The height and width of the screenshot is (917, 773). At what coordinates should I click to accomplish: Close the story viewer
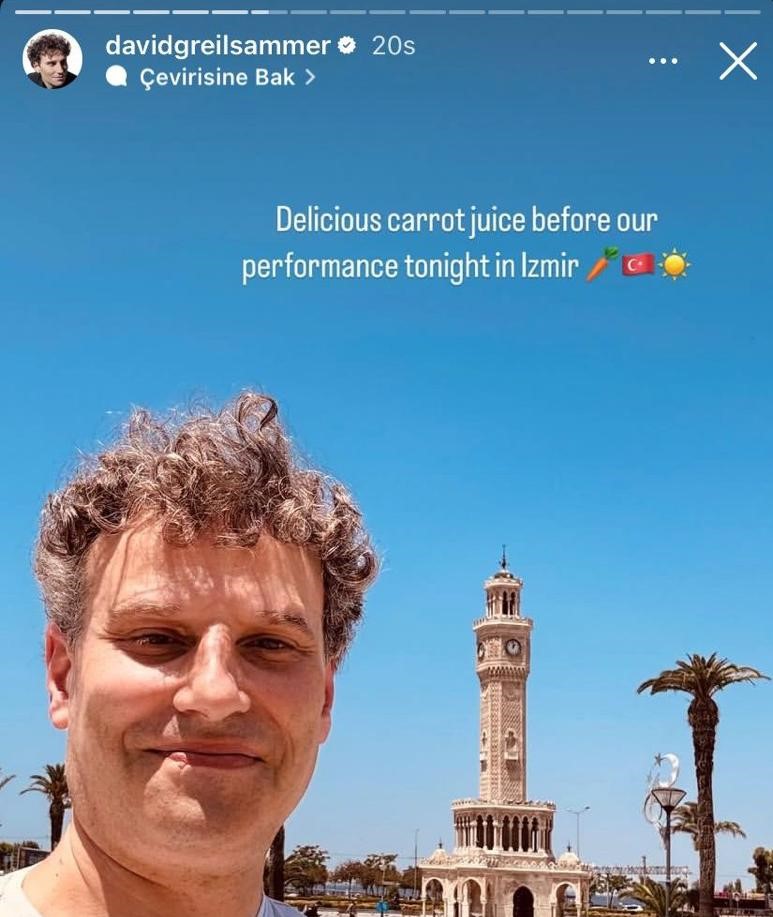[x=738, y=61]
